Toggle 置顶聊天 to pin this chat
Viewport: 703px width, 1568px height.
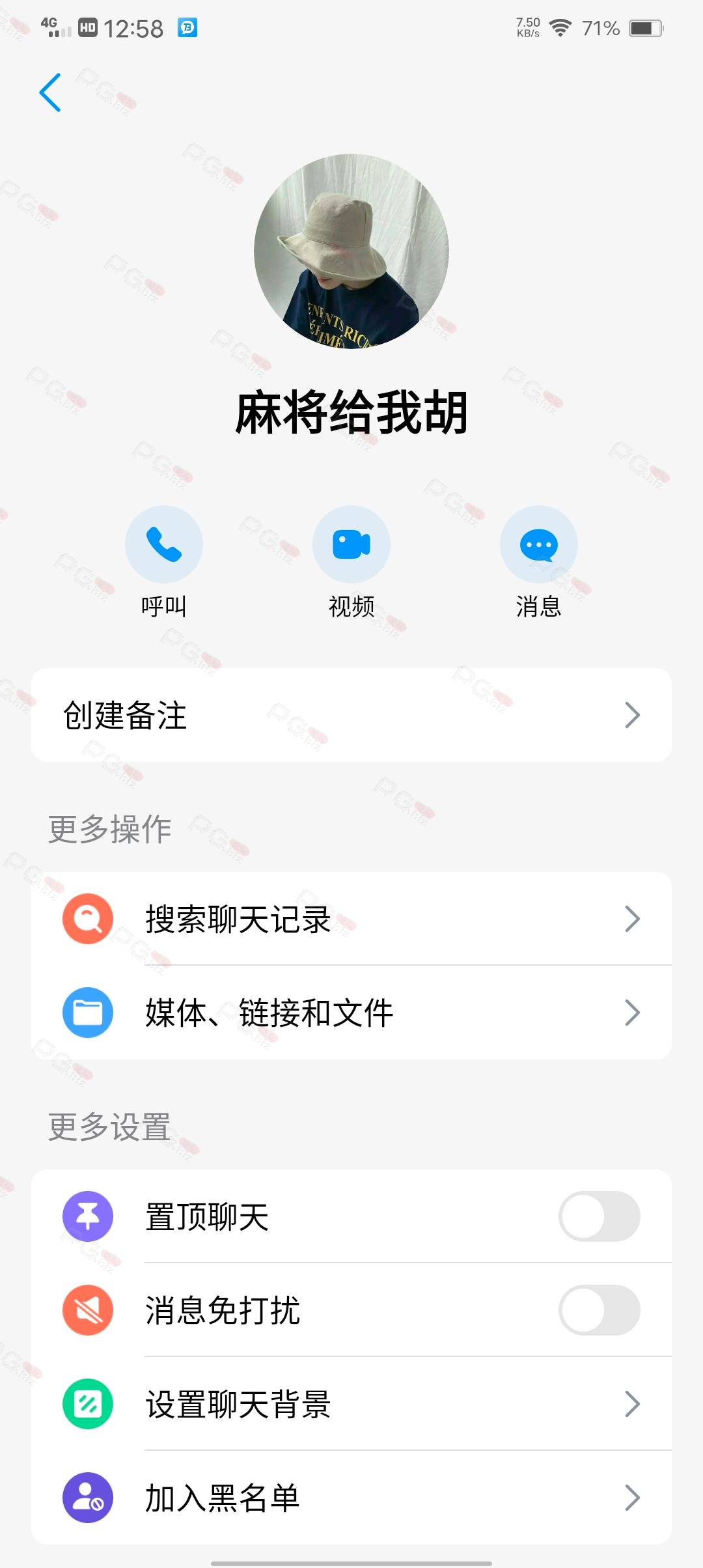pyautogui.click(x=599, y=1216)
